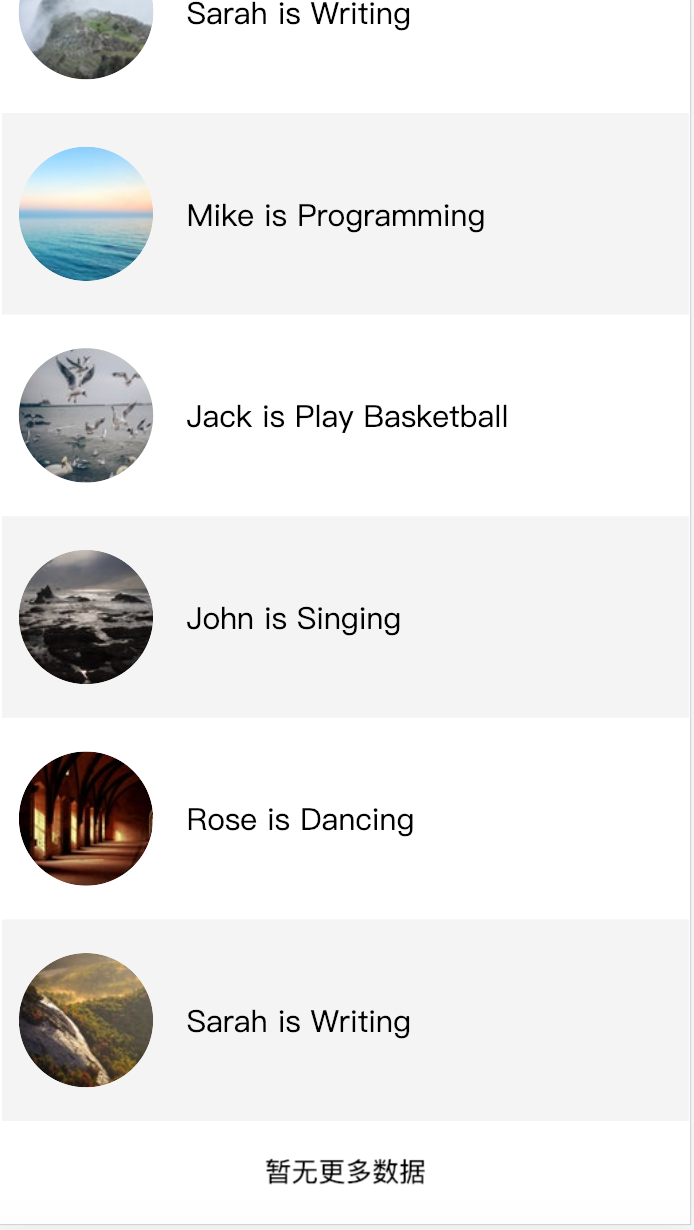Select the Jack is Play Basketball entry

point(347,416)
